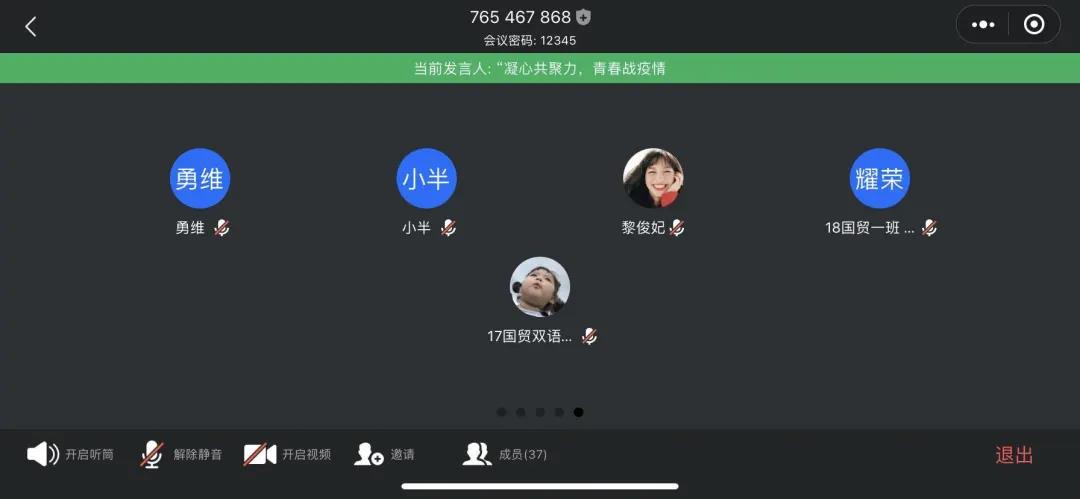Close the mini program via circle icon
The height and width of the screenshot is (499, 1080).
coord(1034,25)
